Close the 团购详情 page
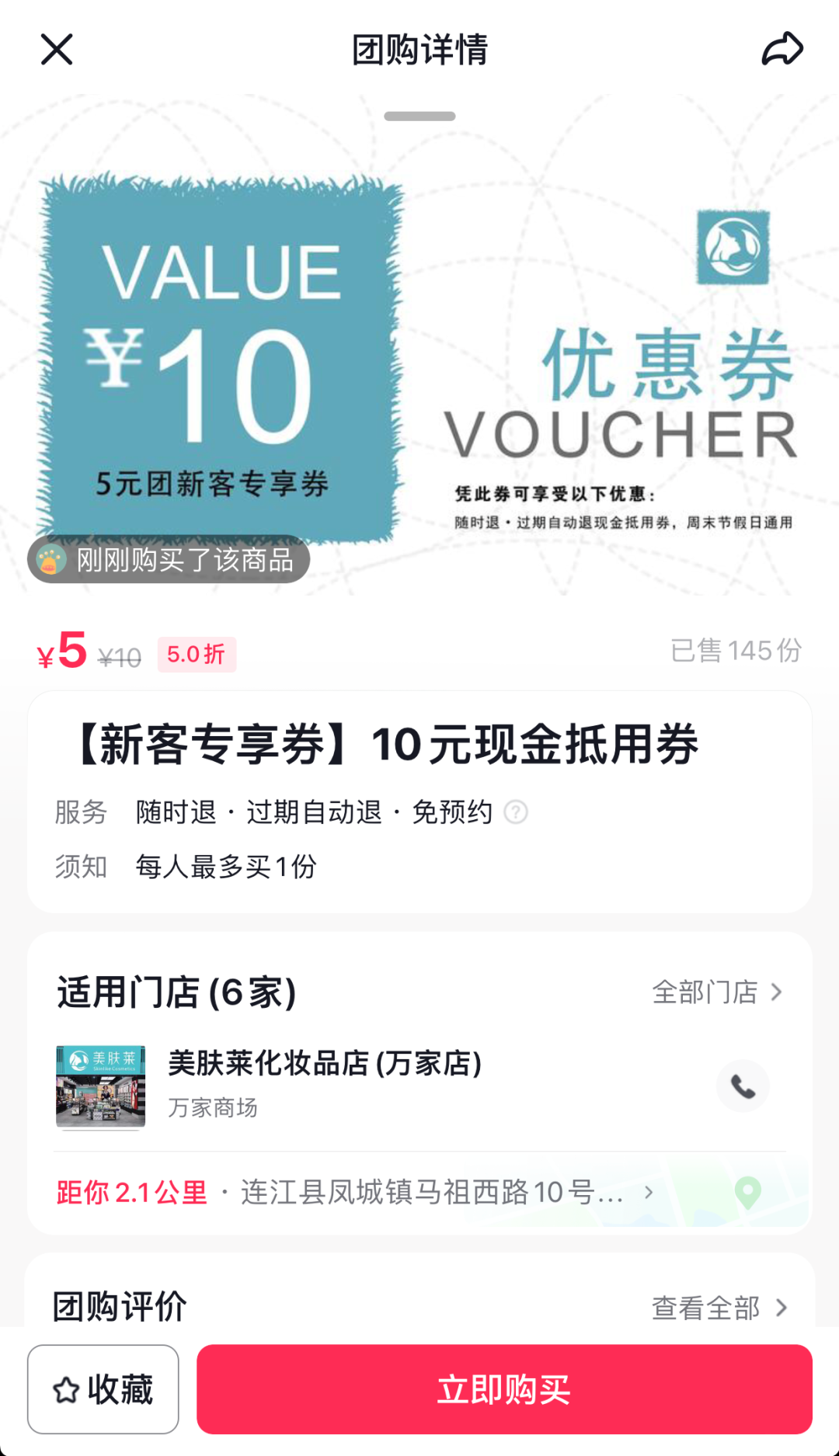This screenshot has width=839, height=1456. 57,50
